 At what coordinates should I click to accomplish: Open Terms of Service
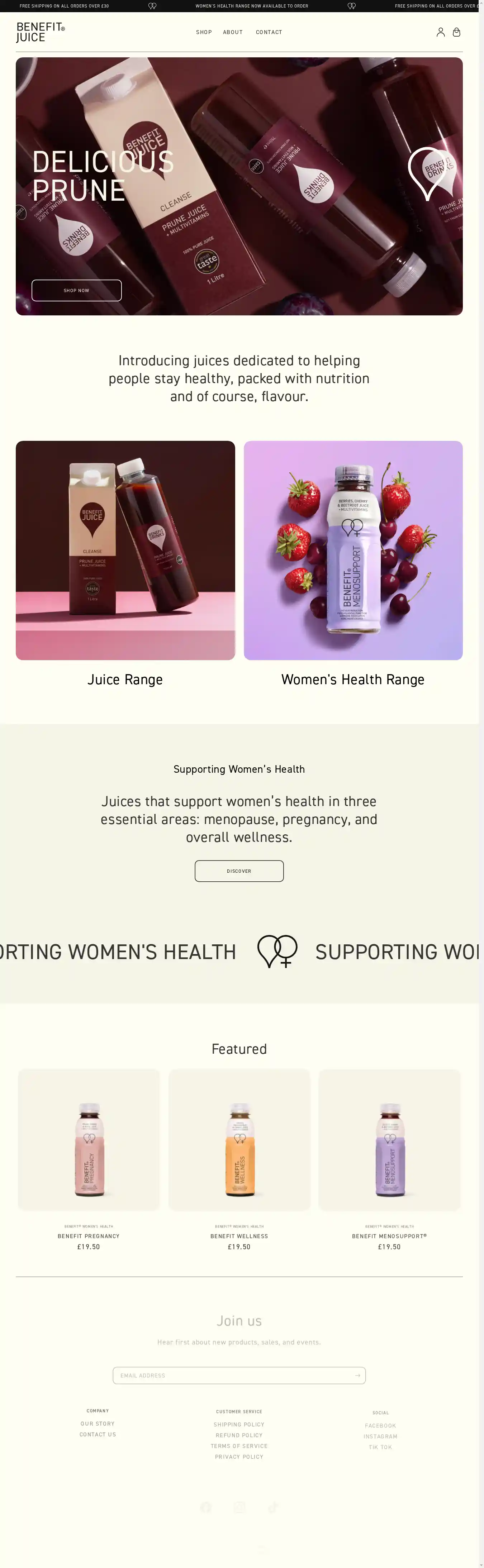(x=239, y=1446)
